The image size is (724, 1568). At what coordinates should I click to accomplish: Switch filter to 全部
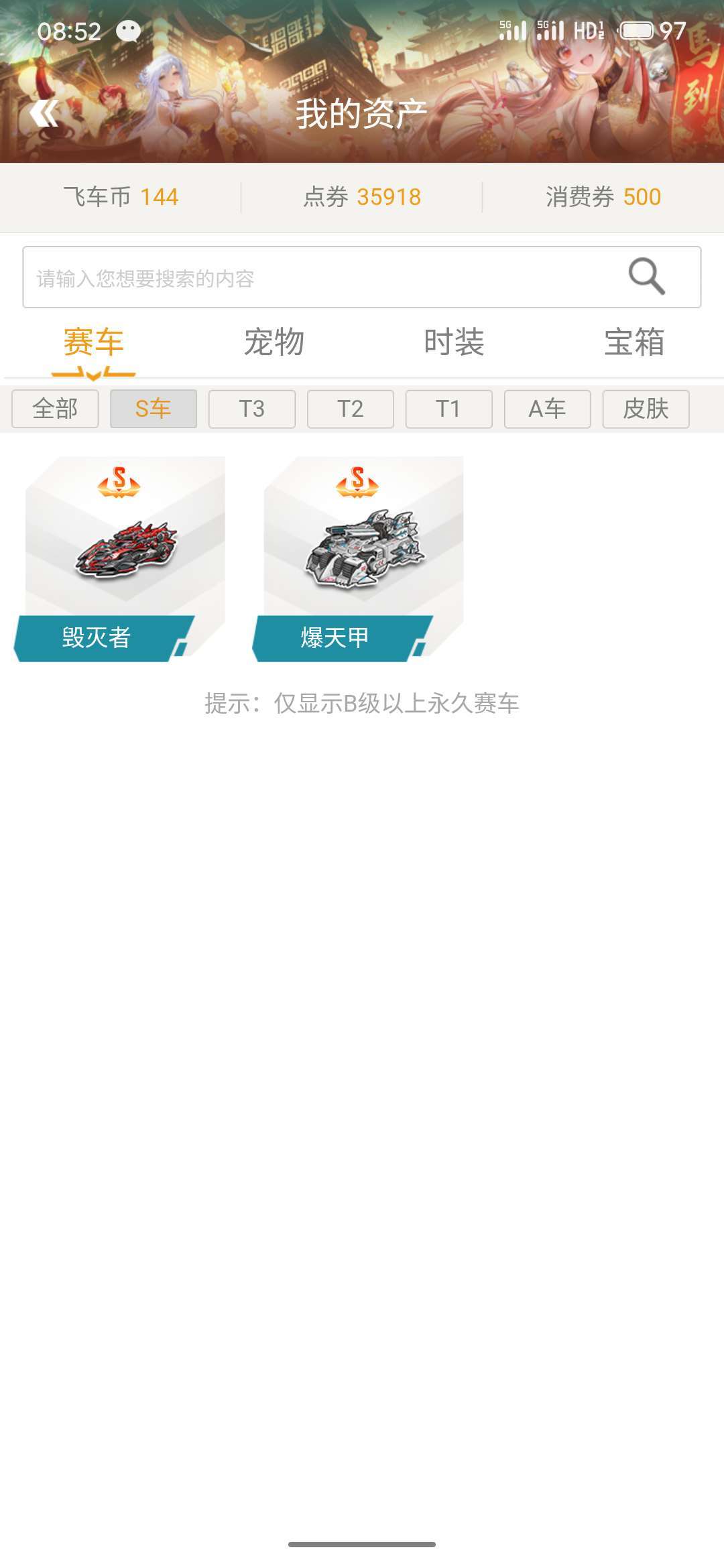54,408
